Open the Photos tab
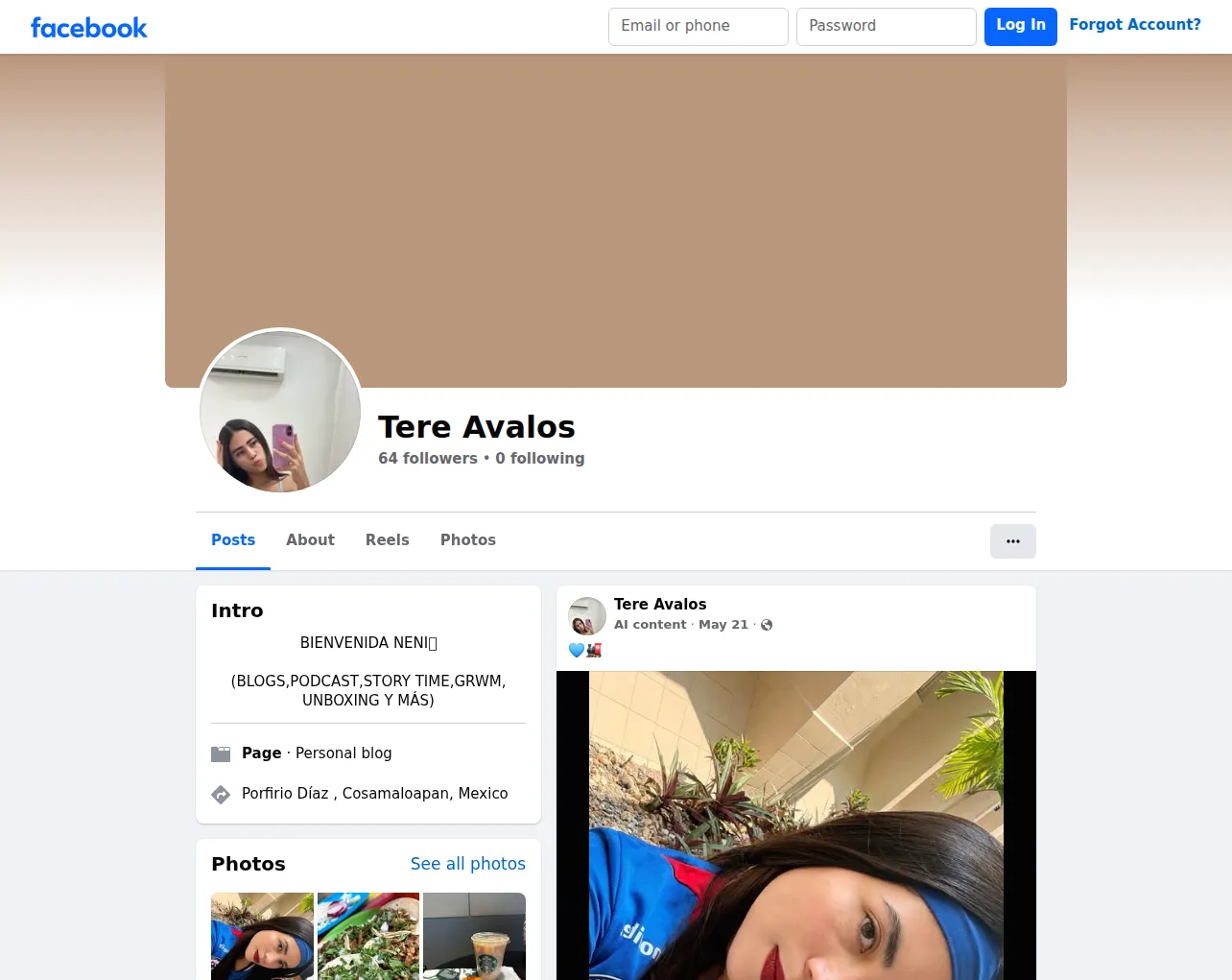This screenshot has width=1232, height=980. point(467,540)
